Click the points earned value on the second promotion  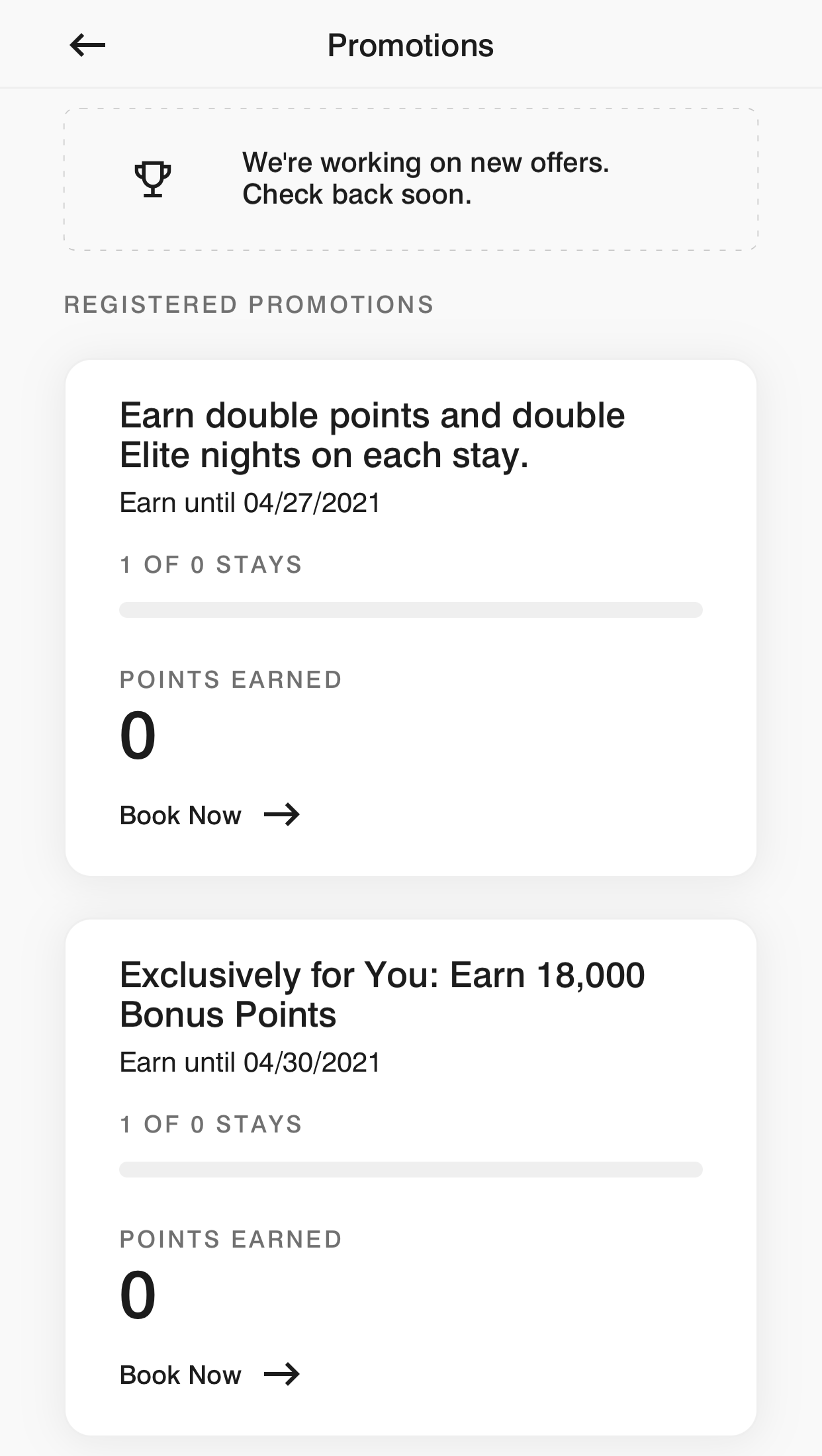tap(138, 1295)
